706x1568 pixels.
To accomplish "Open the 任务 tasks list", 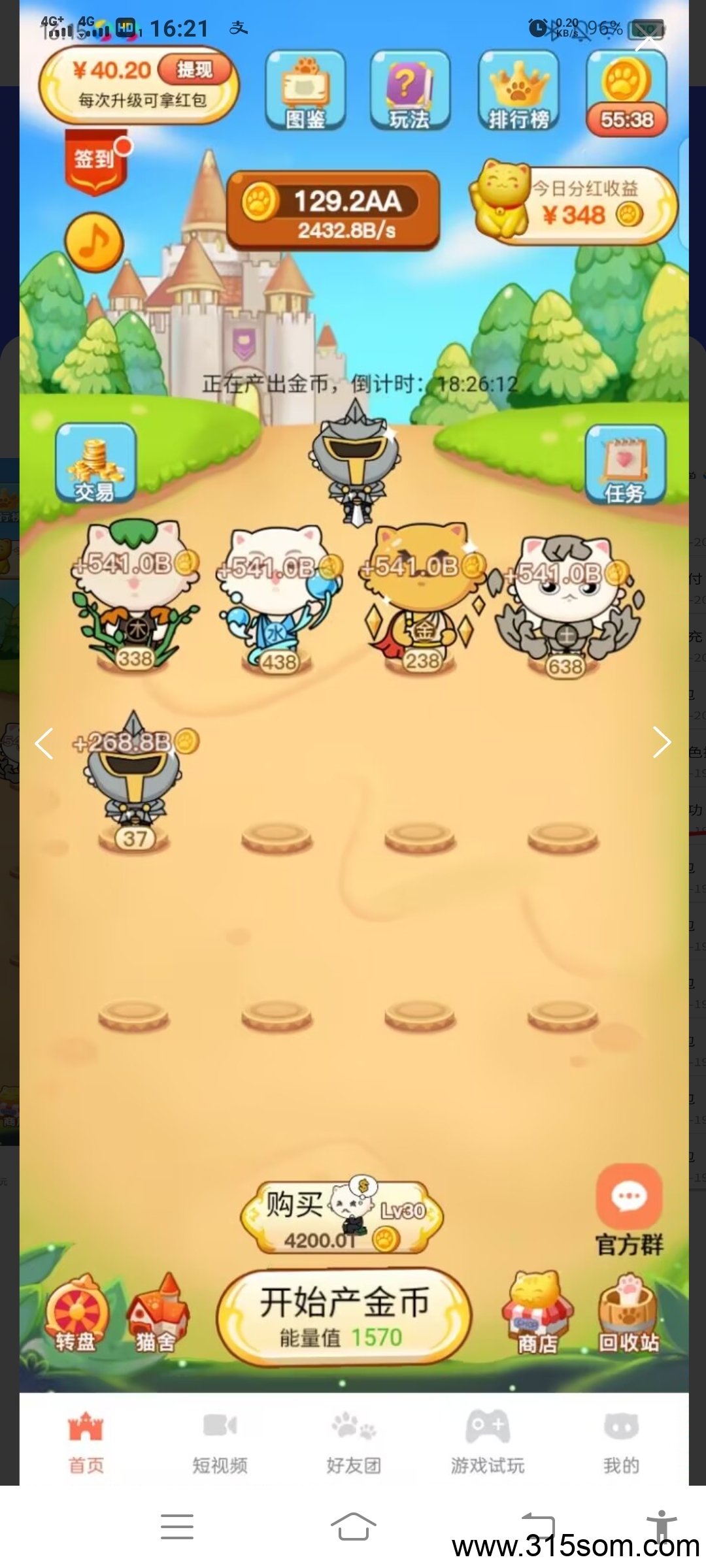I will point(624,465).
